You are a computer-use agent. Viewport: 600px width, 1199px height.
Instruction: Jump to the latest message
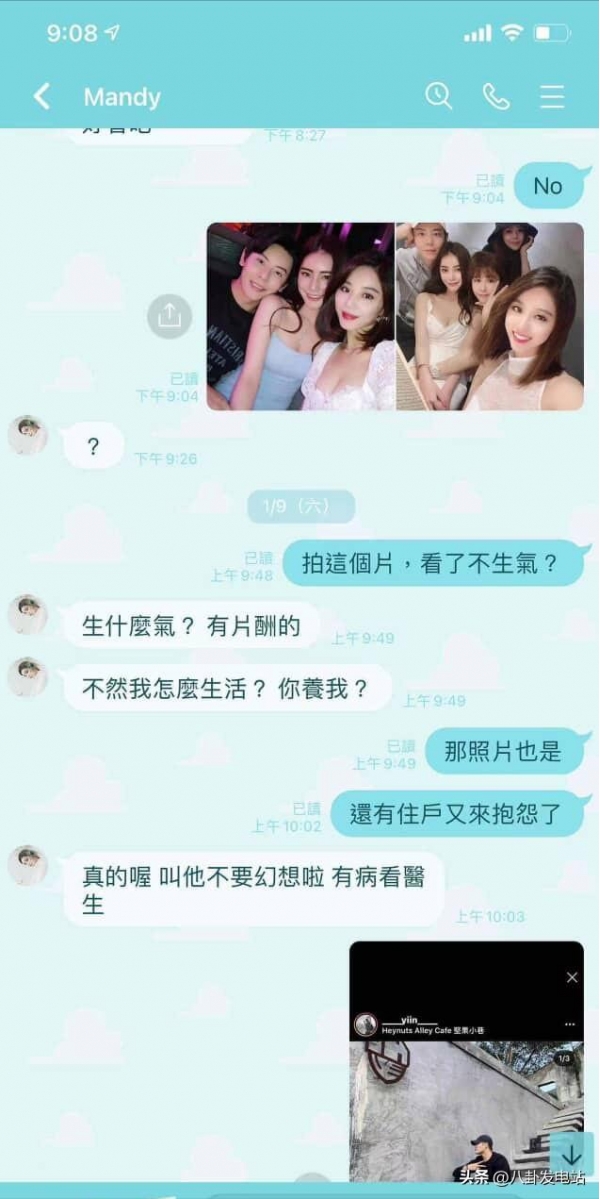click(x=572, y=1154)
